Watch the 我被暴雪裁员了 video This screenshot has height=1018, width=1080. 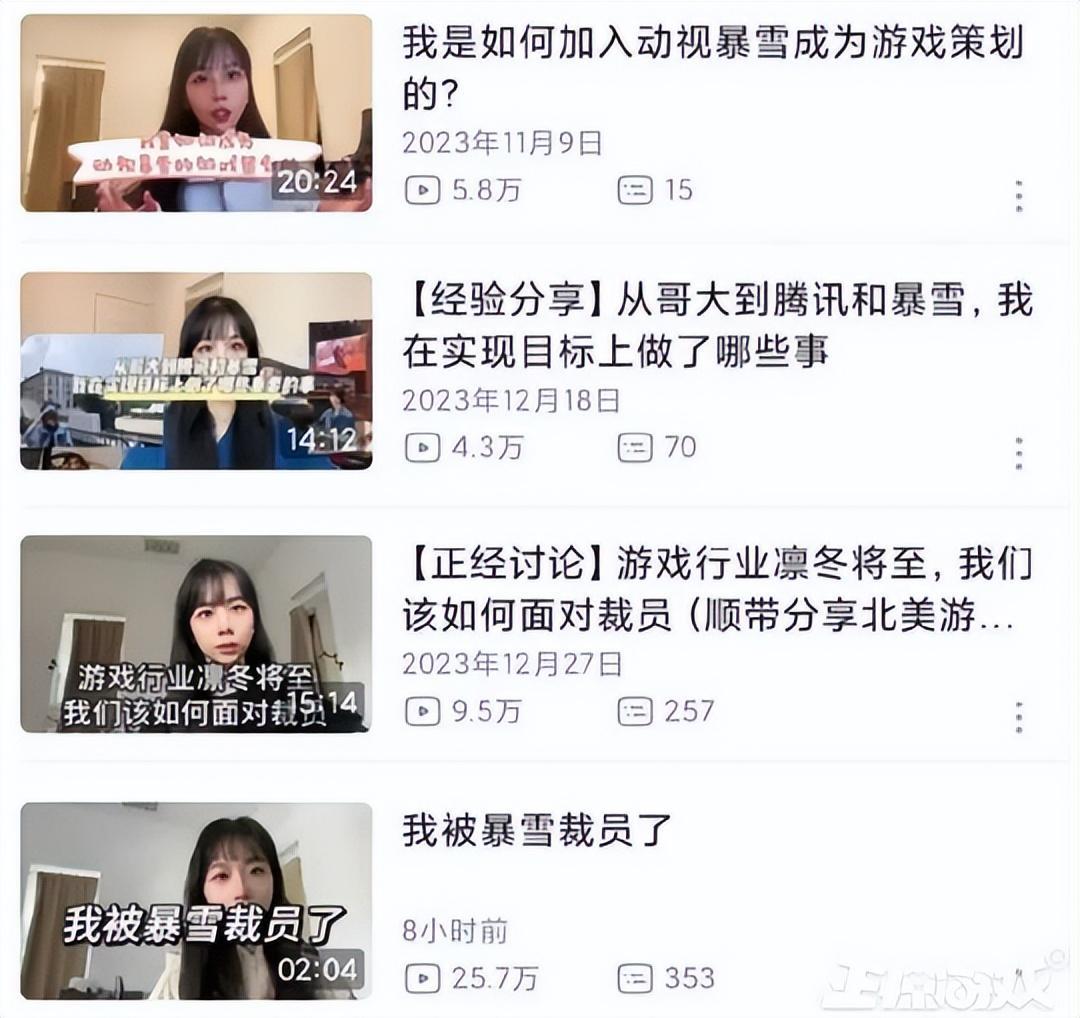196,901
